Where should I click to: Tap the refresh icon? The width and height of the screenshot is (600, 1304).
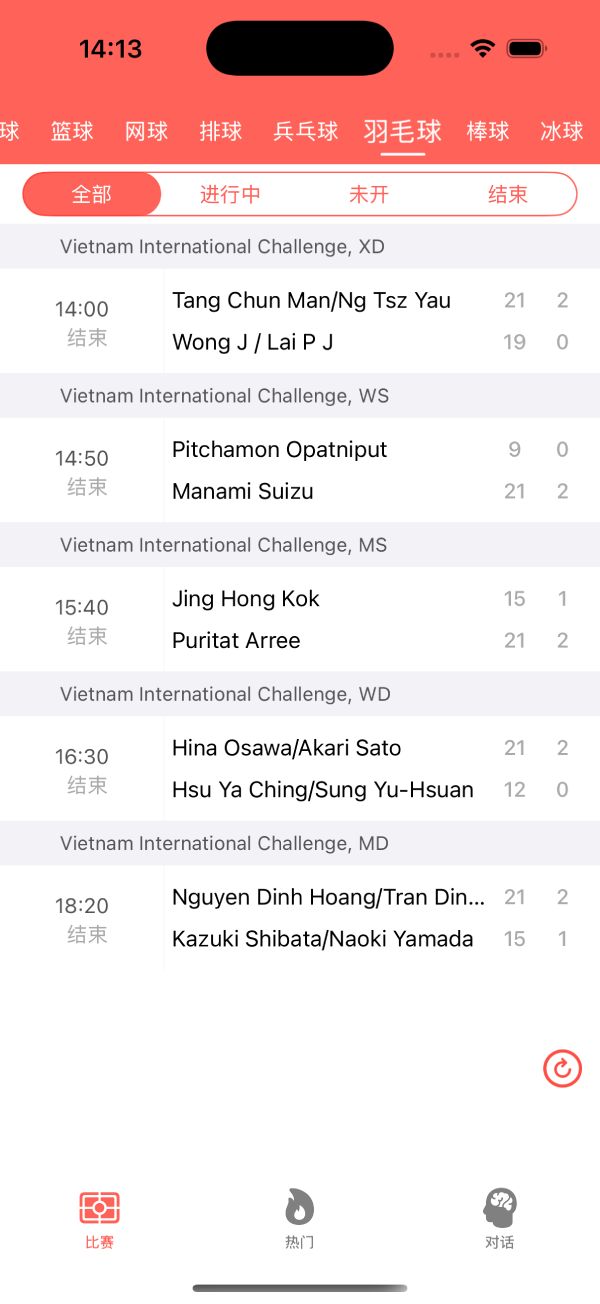(x=562, y=1069)
